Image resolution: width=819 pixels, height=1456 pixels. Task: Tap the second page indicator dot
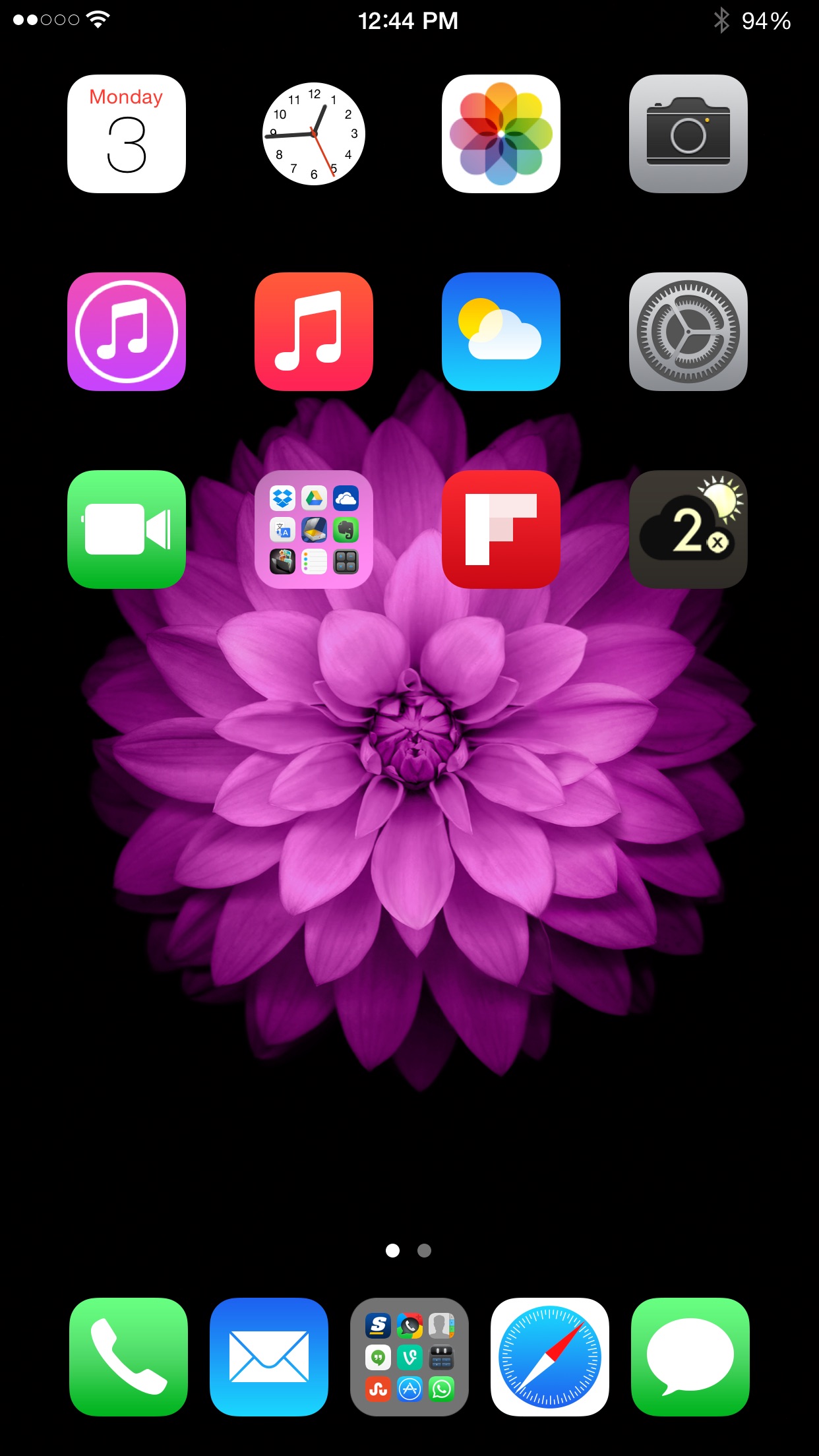point(425,1250)
